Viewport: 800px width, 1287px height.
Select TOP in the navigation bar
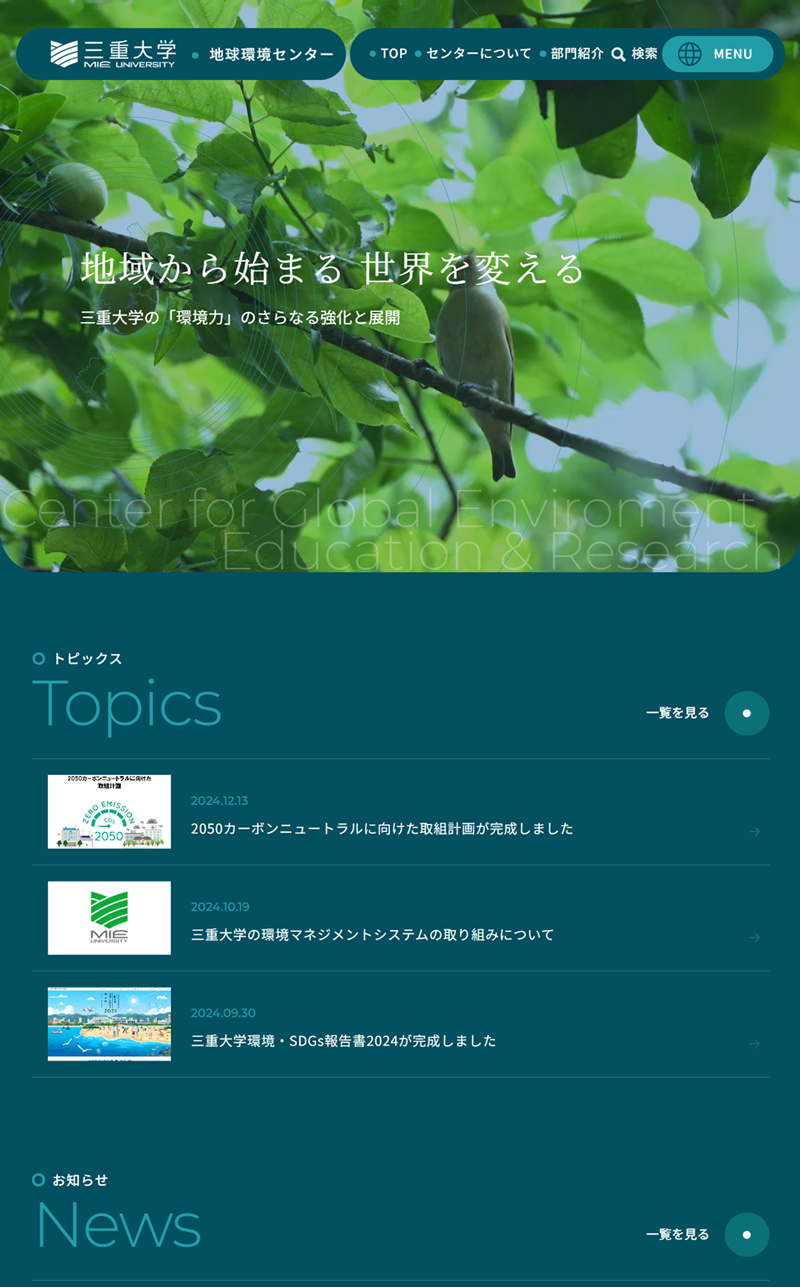[393, 54]
